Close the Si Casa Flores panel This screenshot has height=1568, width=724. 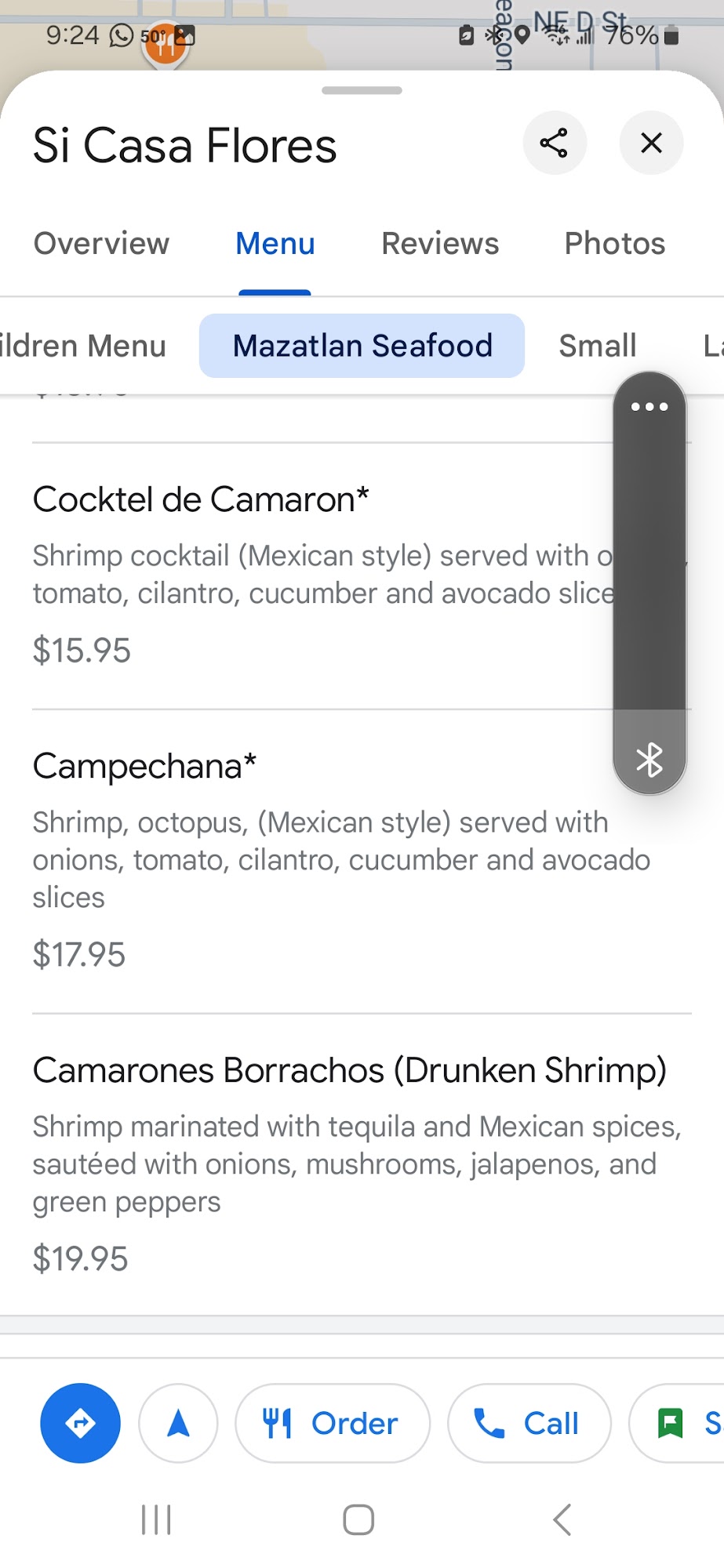(x=651, y=143)
